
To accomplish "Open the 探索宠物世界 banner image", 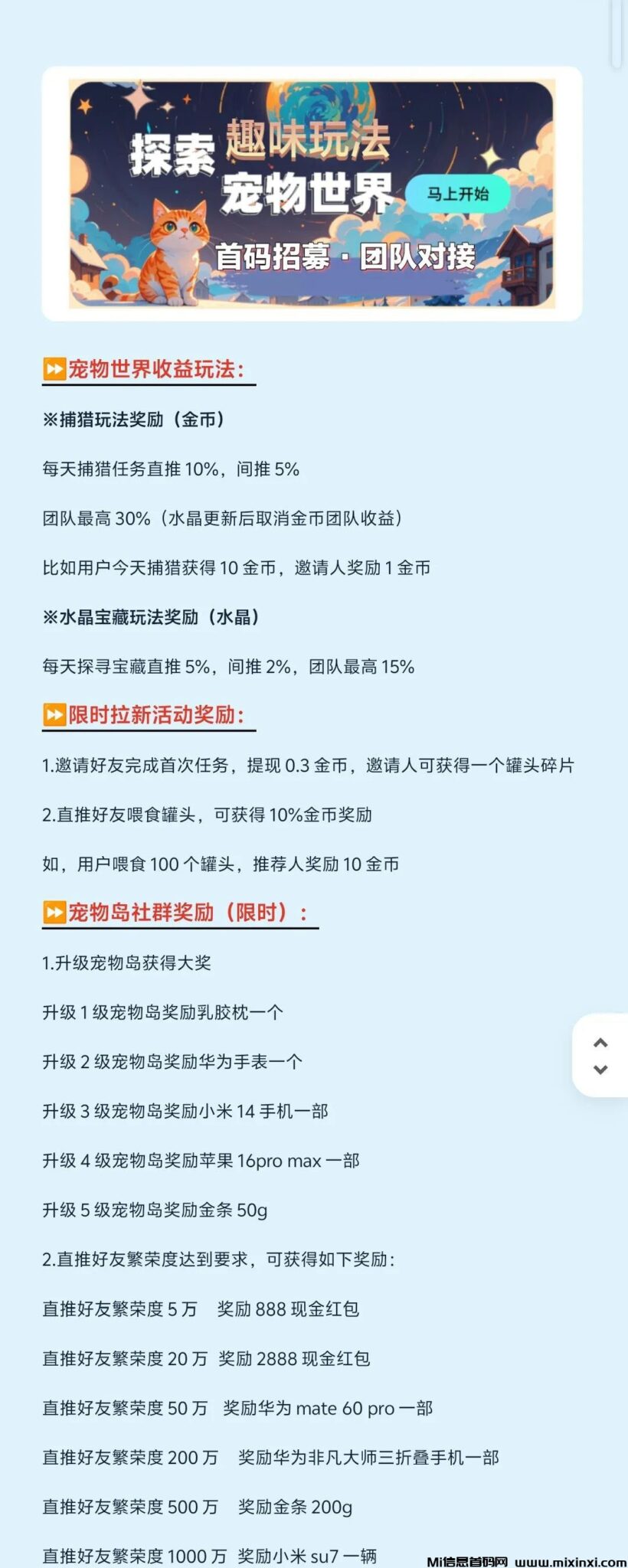I will click(312, 194).
